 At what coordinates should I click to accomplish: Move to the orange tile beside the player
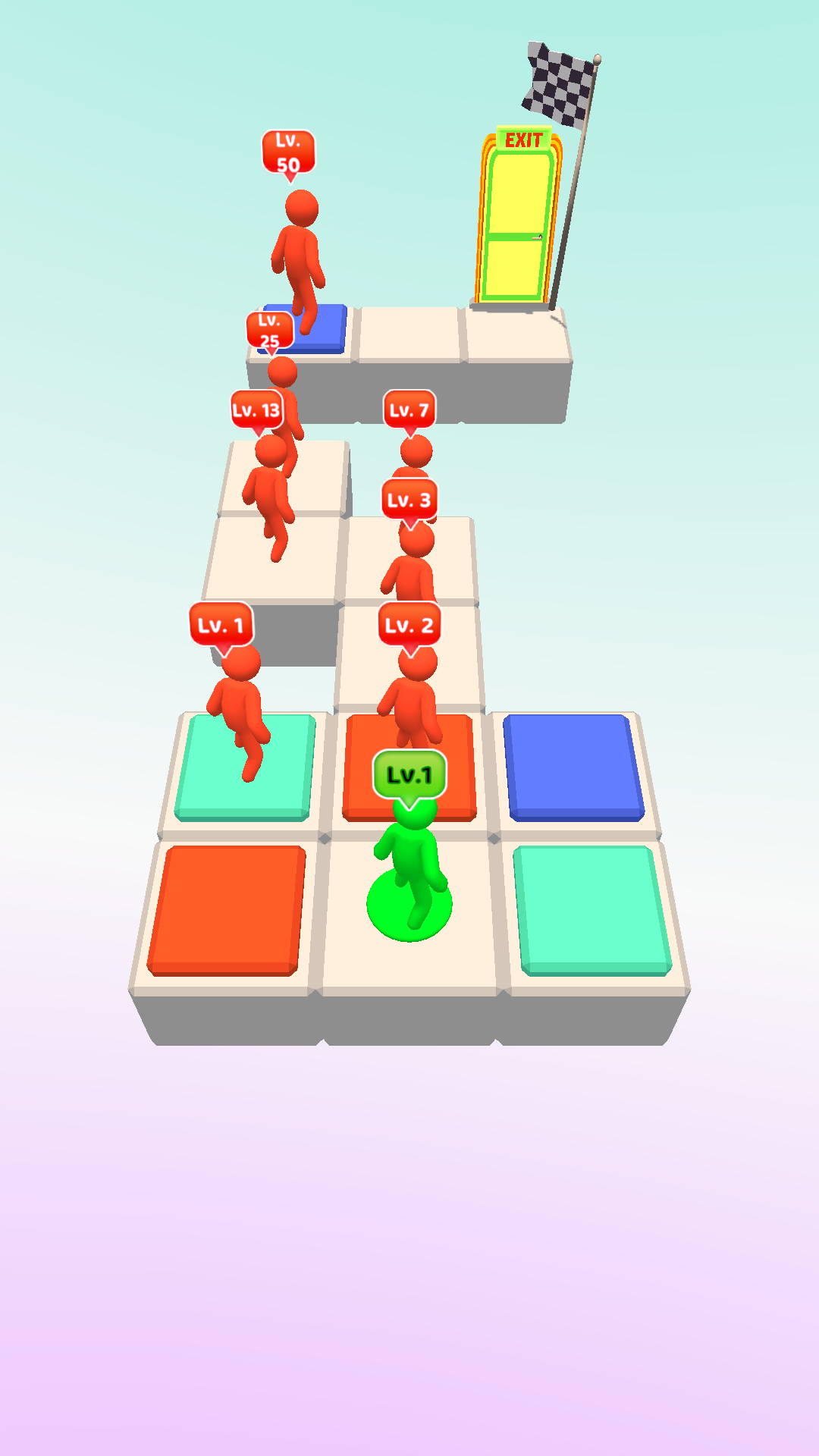[226, 910]
